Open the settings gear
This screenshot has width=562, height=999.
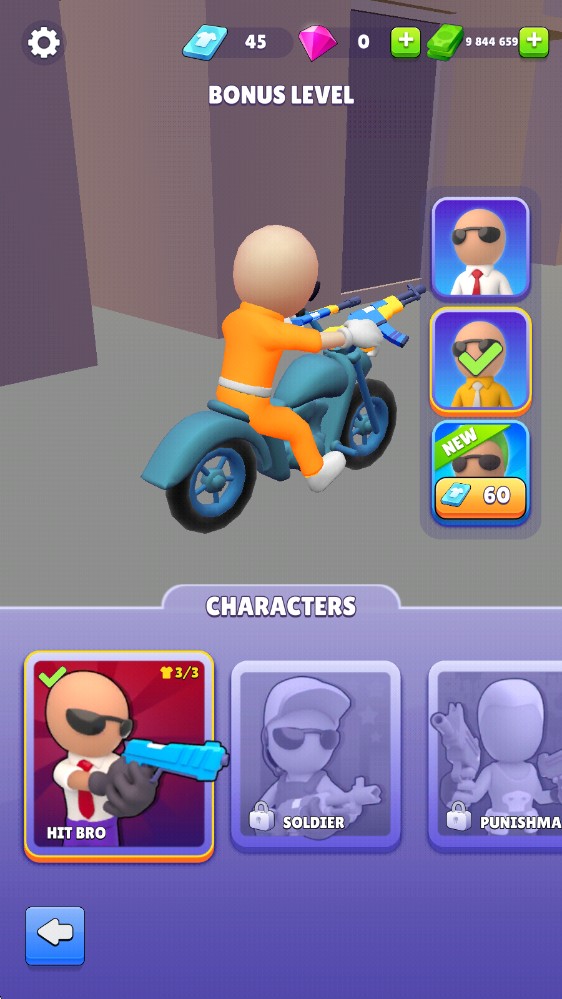tap(44, 43)
